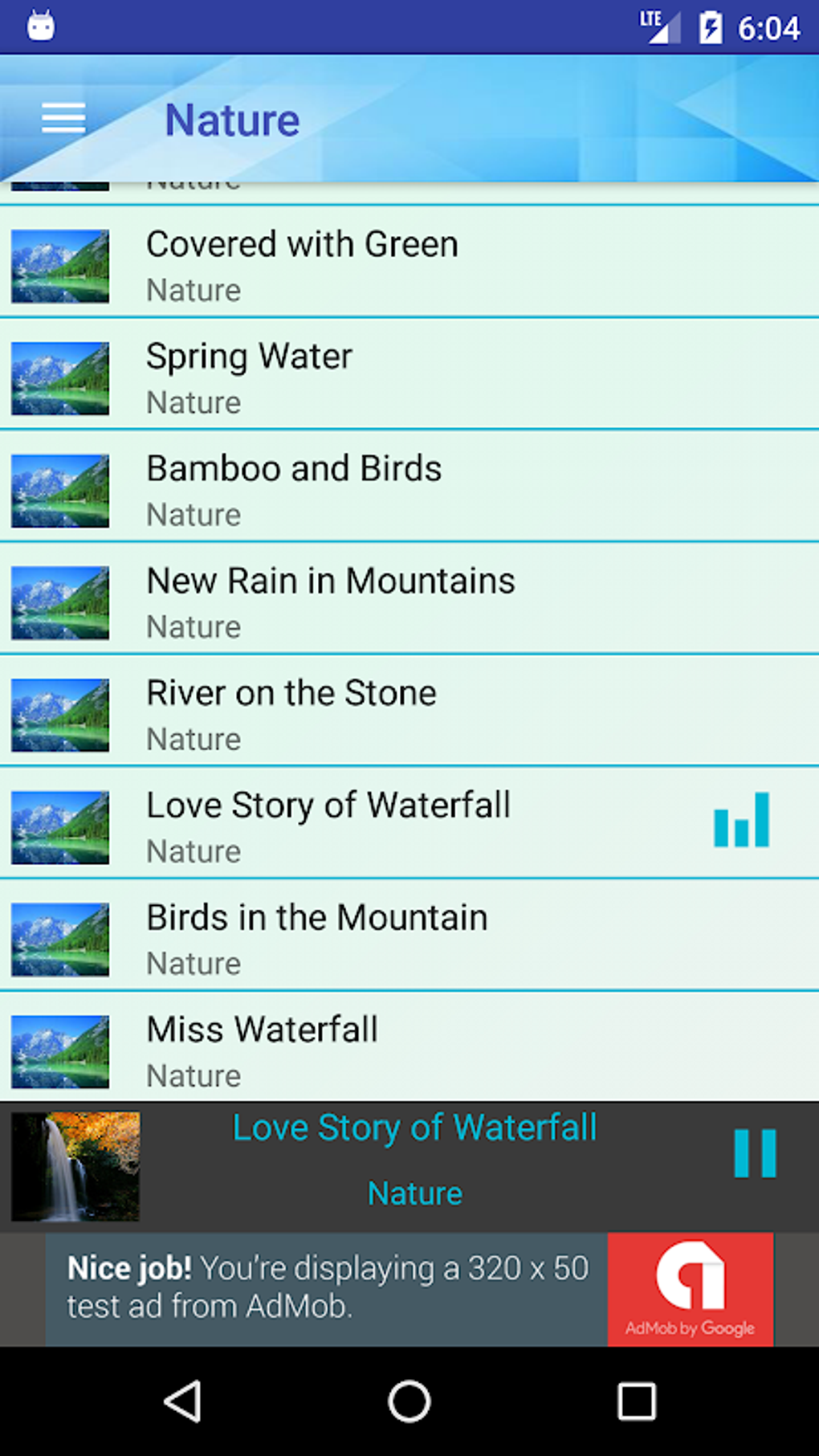The width and height of the screenshot is (819, 1456).
Task: Open the hamburger navigation drawer menu
Action: 63,119
